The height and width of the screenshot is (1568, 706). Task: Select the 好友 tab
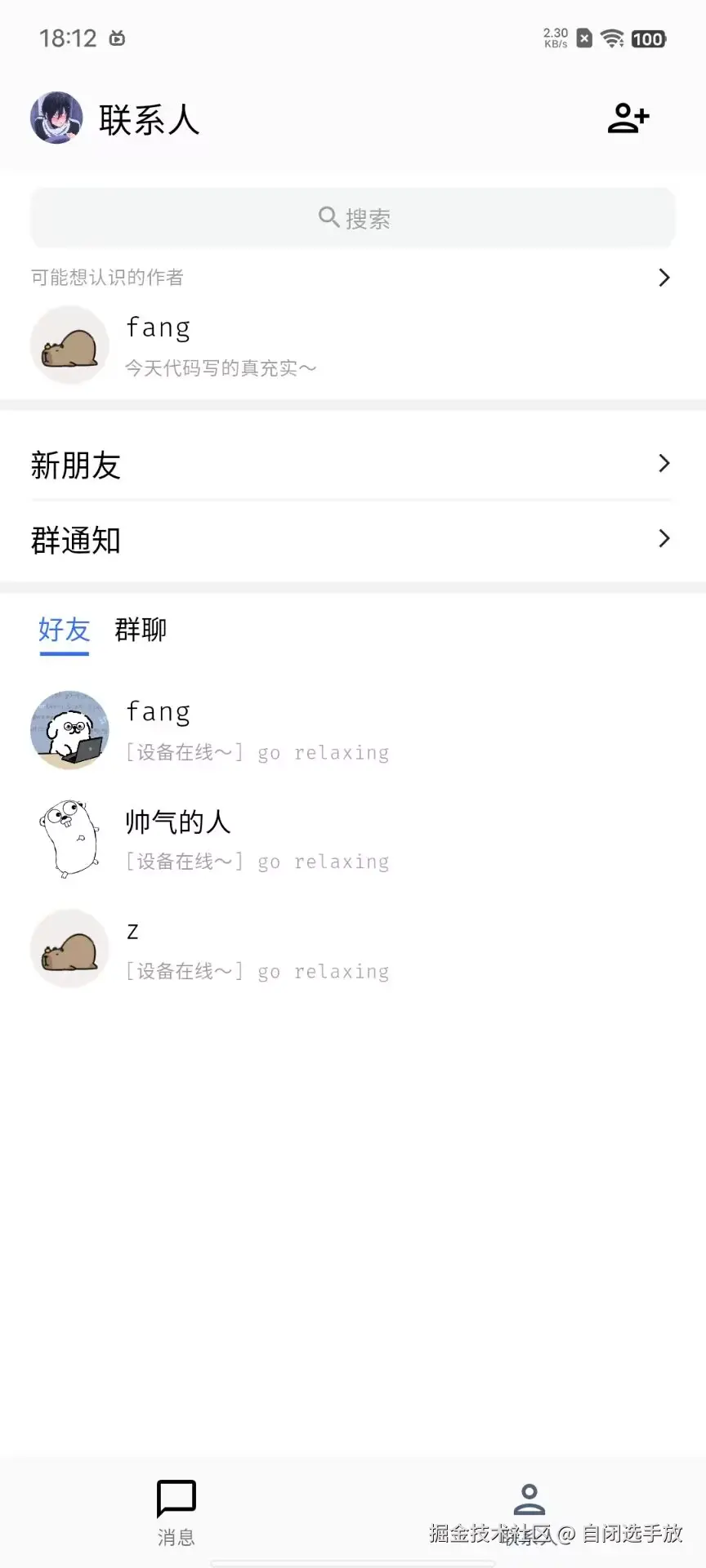coord(64,630)
